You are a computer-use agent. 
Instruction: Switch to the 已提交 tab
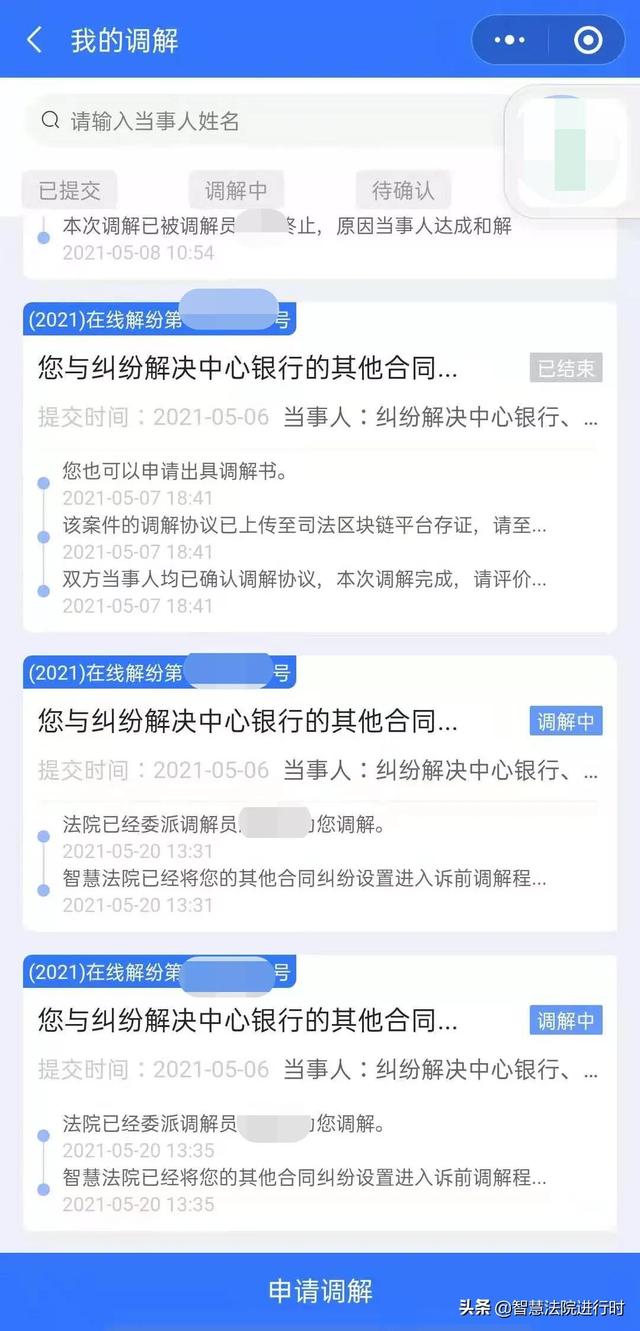pos(68,189)
